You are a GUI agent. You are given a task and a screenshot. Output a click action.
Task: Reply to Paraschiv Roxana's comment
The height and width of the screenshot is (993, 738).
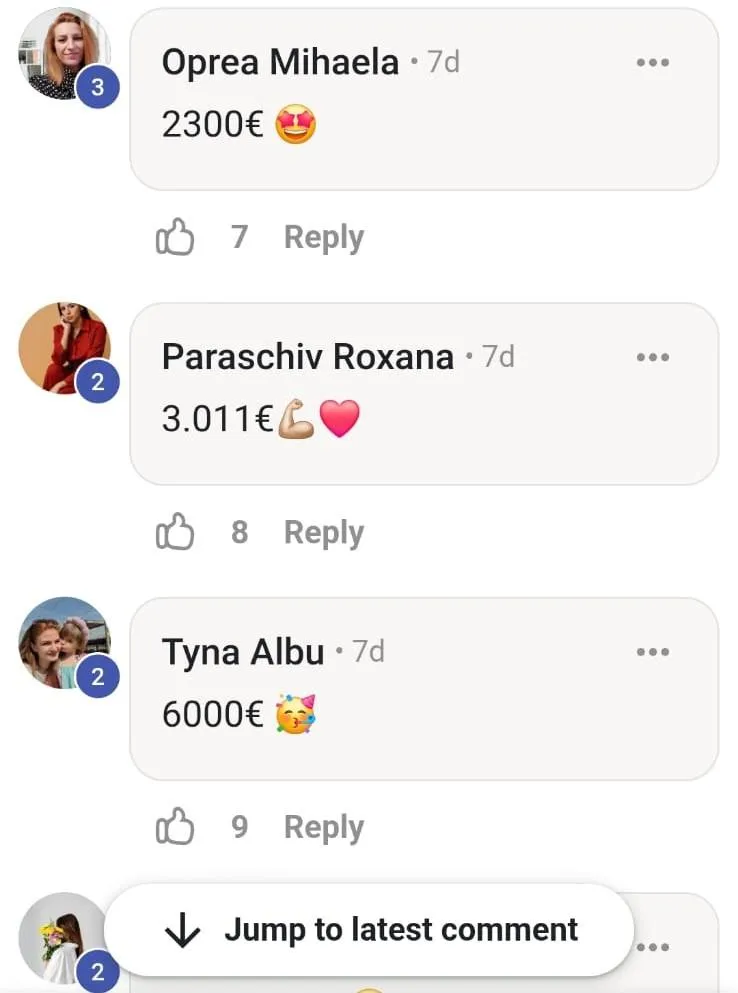[x=323, y=533]
